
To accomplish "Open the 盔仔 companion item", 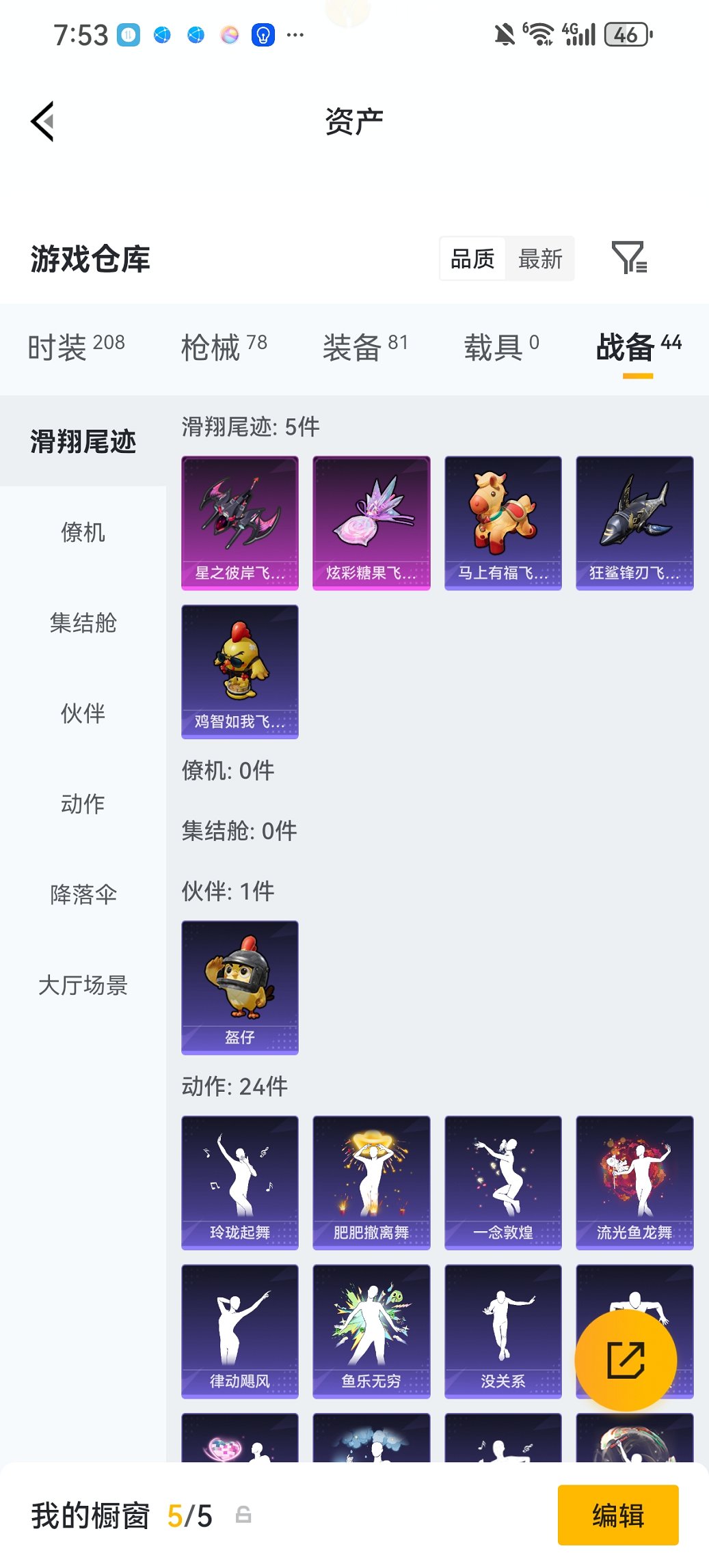I will [x=239, y=987].
